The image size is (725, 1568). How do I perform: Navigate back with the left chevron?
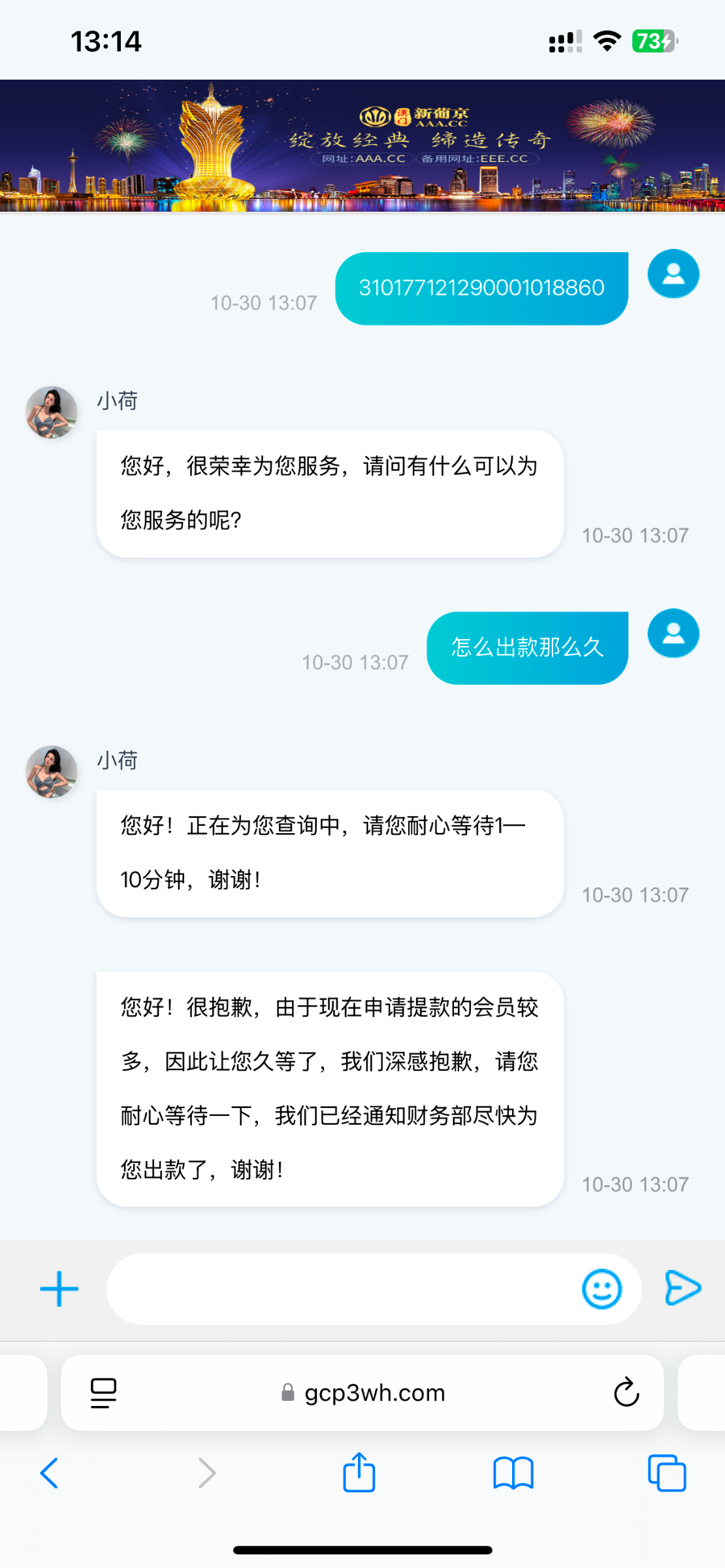click(x=51, y=1472)
